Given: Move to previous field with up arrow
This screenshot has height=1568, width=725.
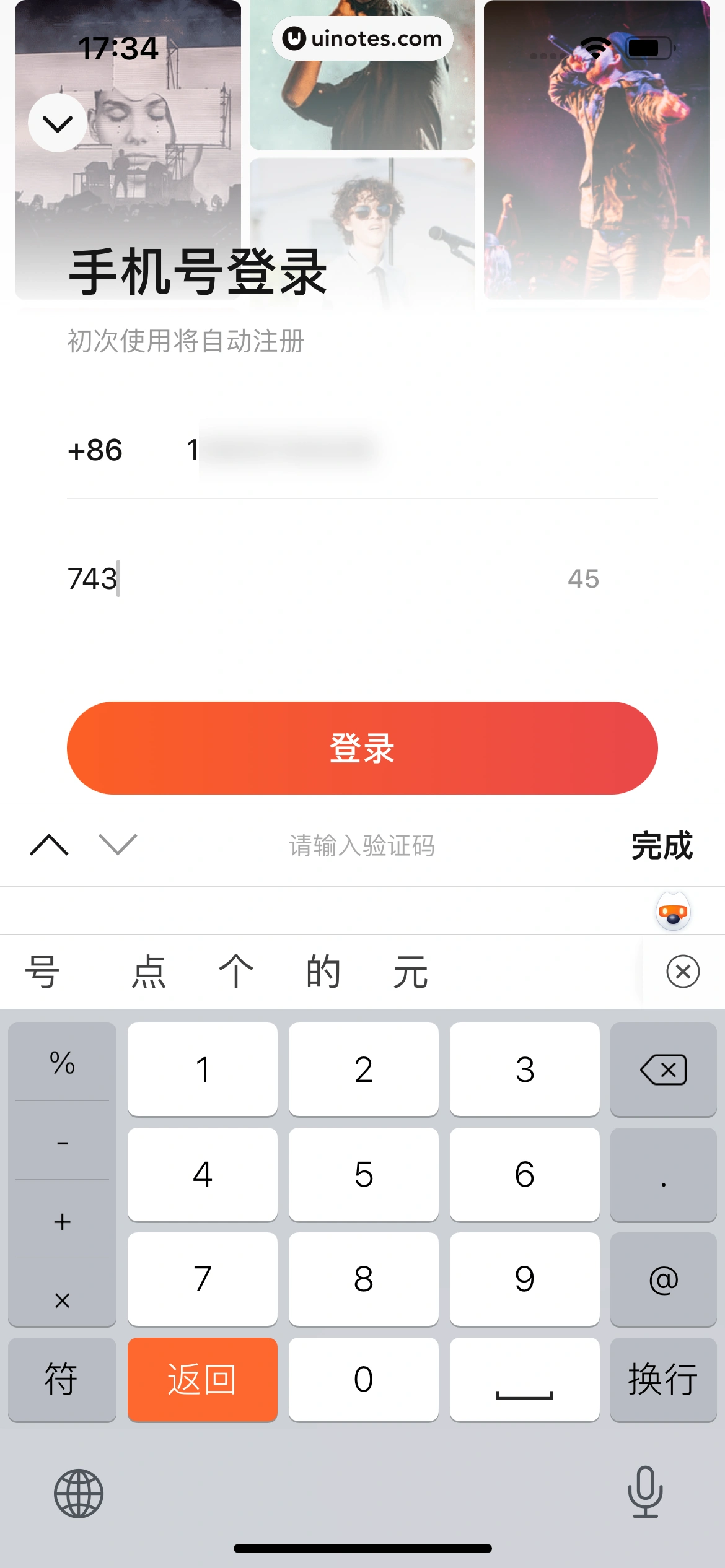Looking at the screenshot, I should pyautogui.click(x=48, y=845).
